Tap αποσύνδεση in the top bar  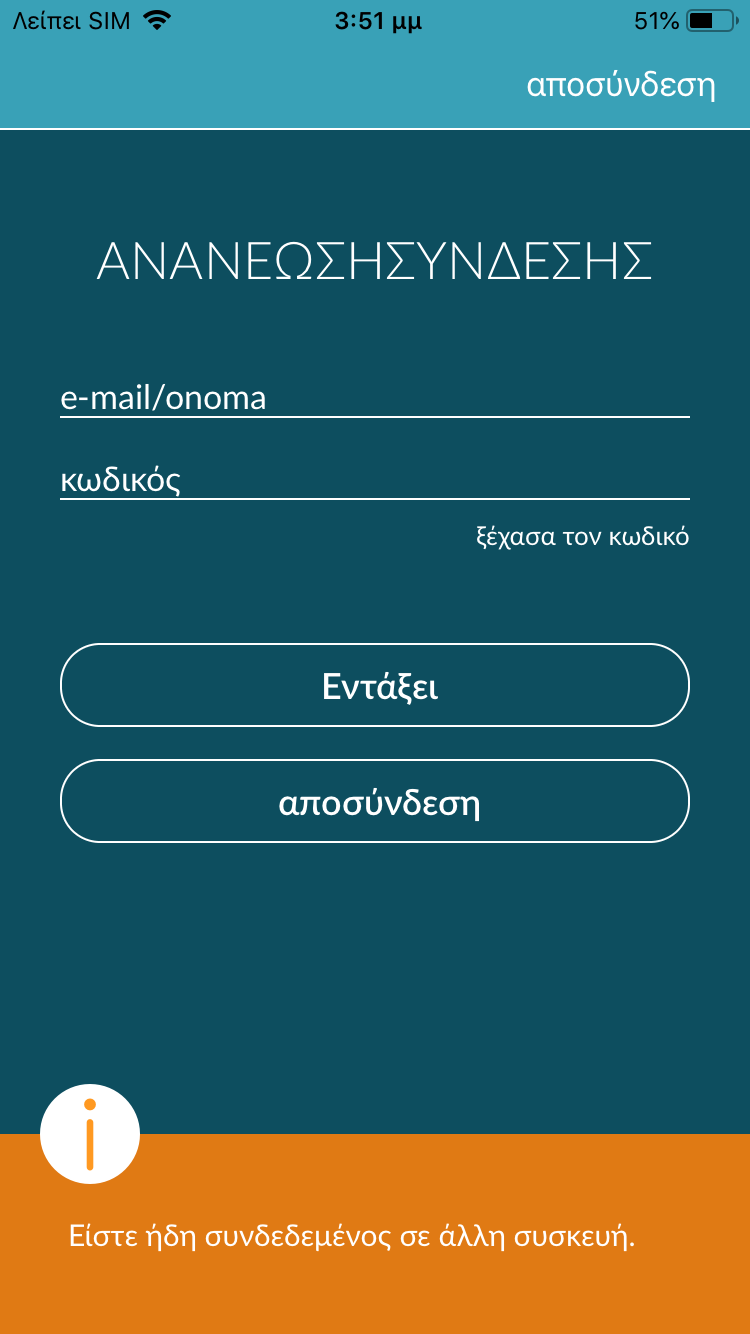click(x=620, y=86)
